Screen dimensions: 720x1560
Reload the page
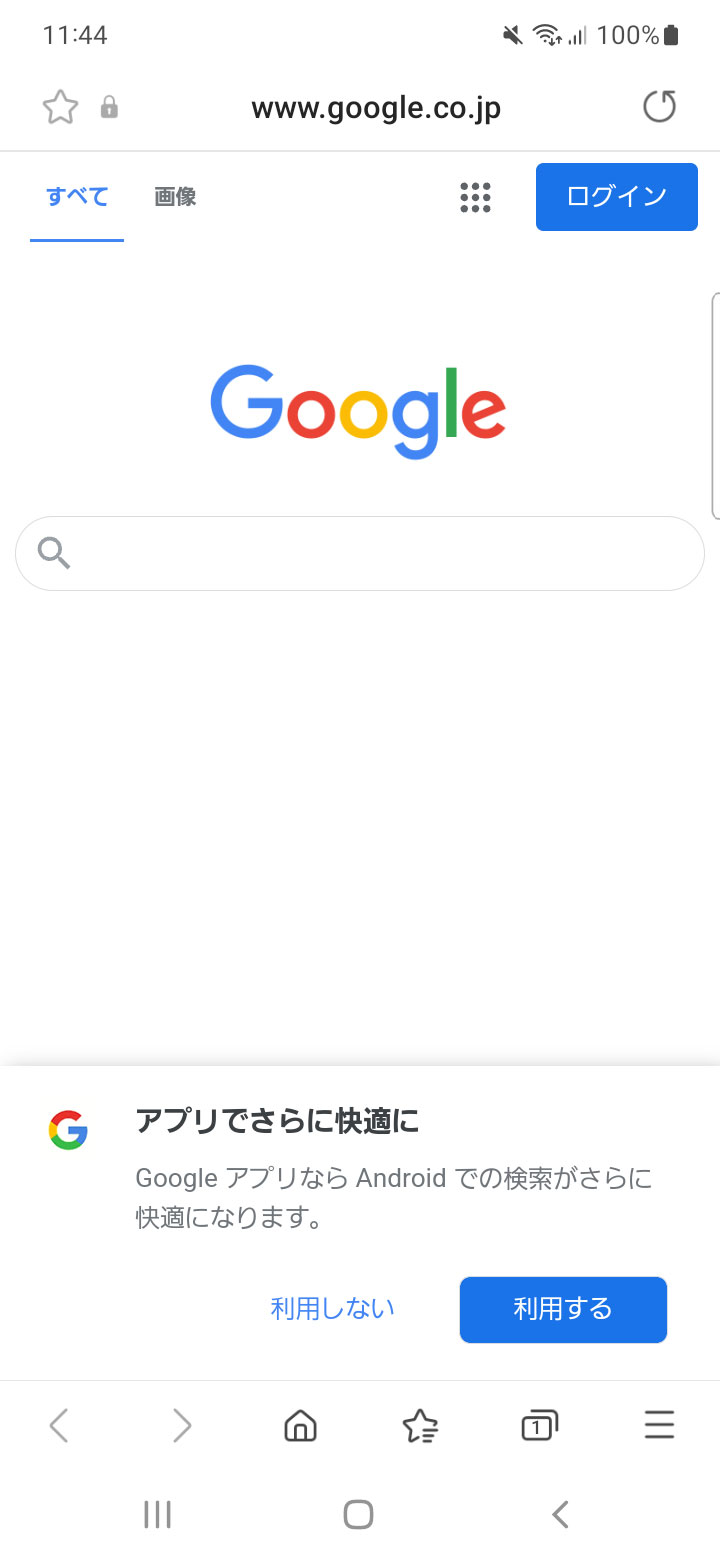tap(659, 106)
